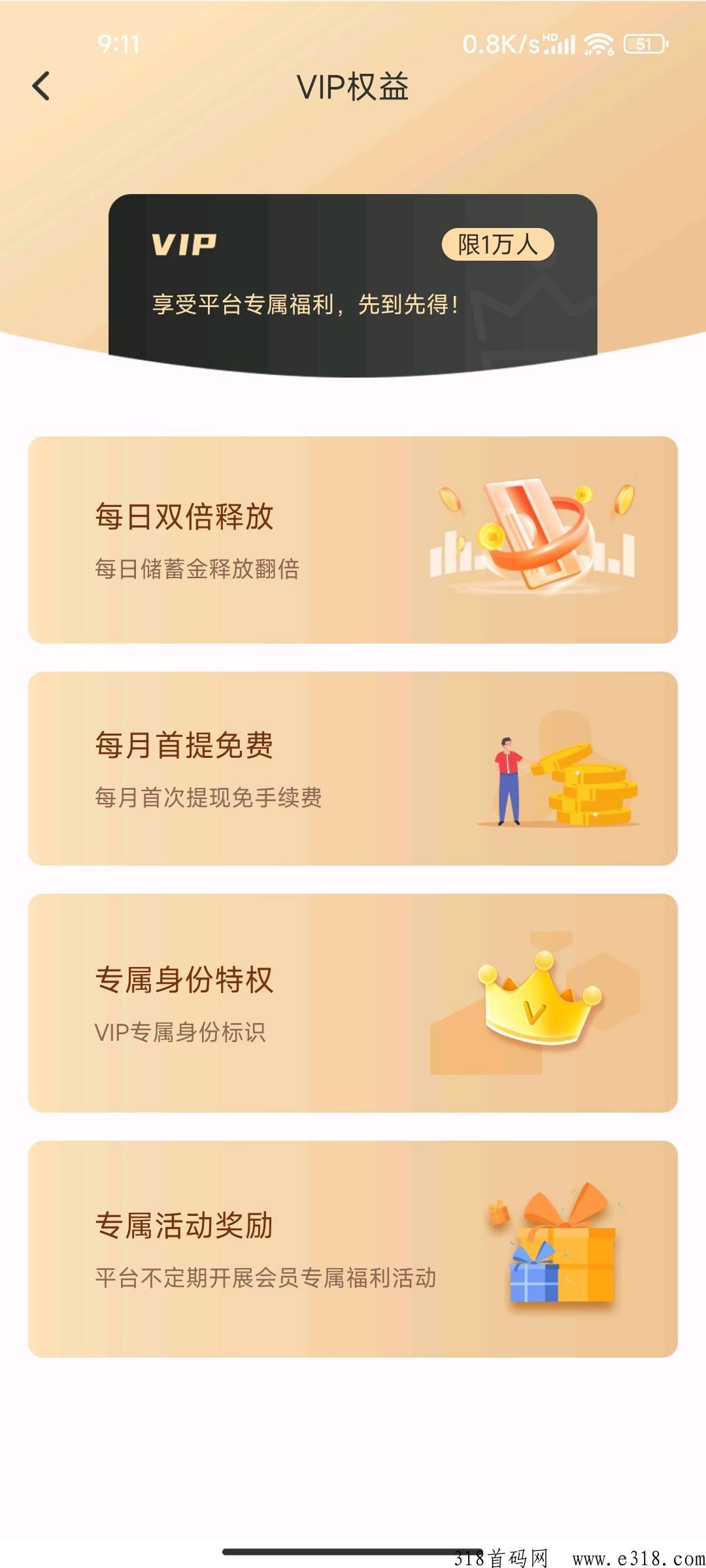Go back from the VIP权益 page
Screen dimensions: 706x1568
[x=41, y=86]
